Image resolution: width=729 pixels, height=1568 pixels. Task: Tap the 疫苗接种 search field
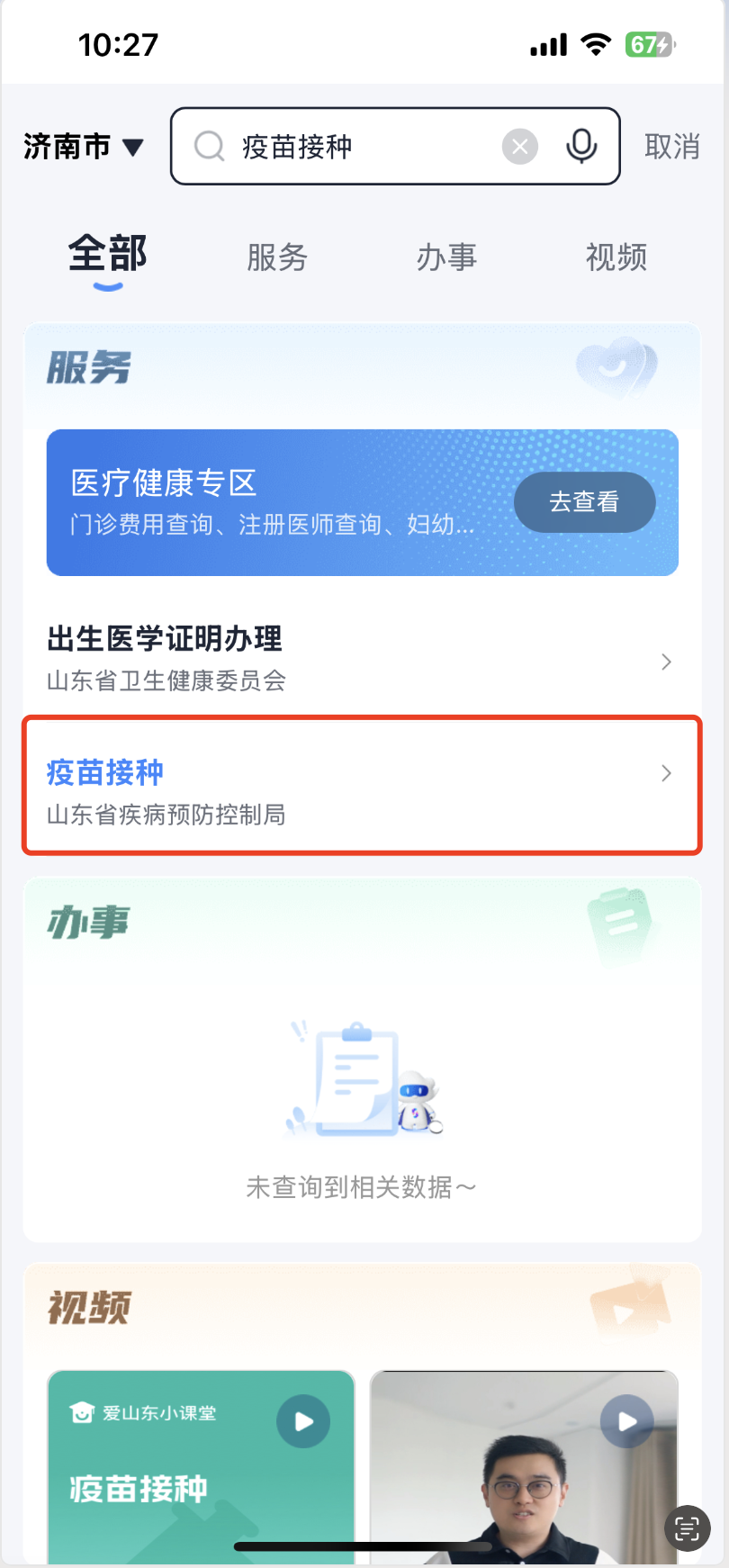coord(360,147)
